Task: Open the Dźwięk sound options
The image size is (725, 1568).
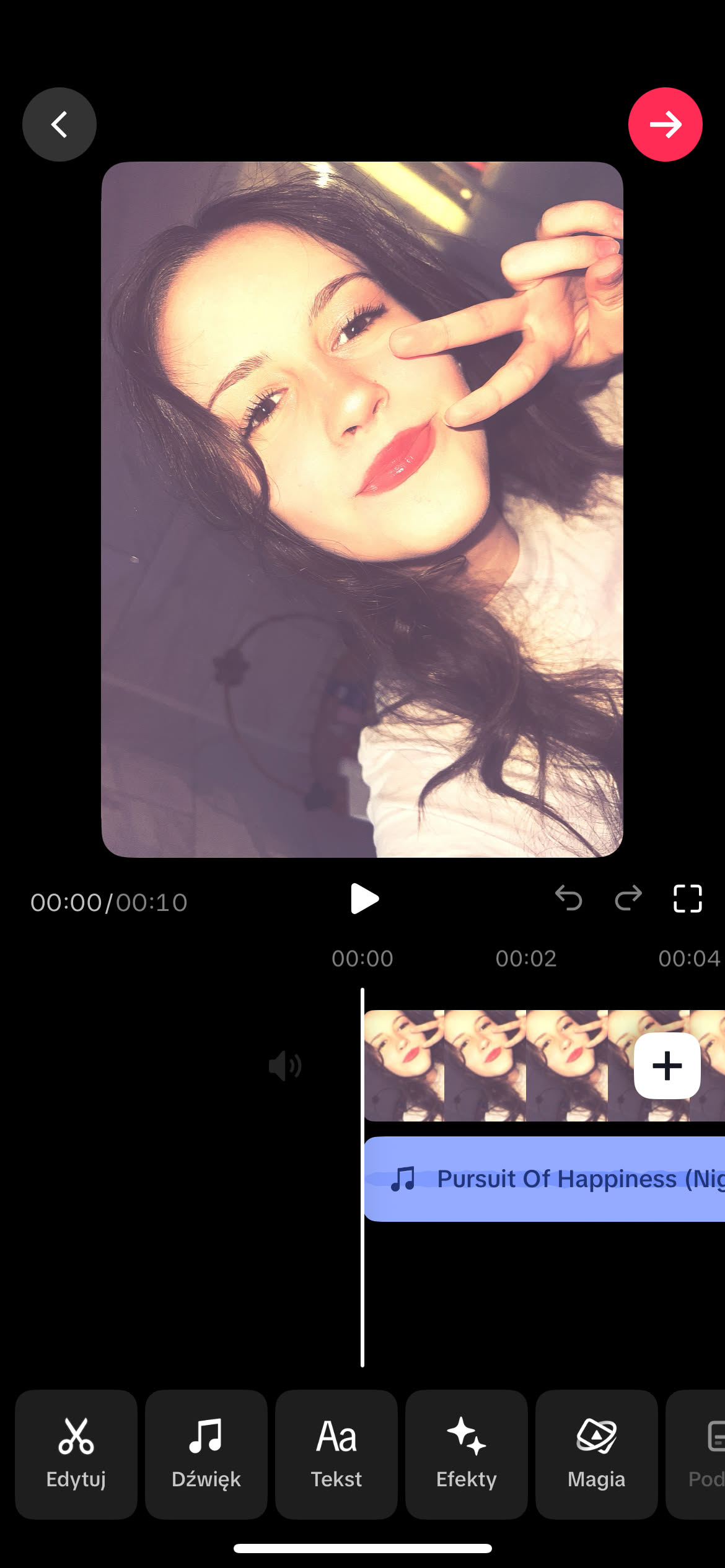Action: (x=206, y=1454)
